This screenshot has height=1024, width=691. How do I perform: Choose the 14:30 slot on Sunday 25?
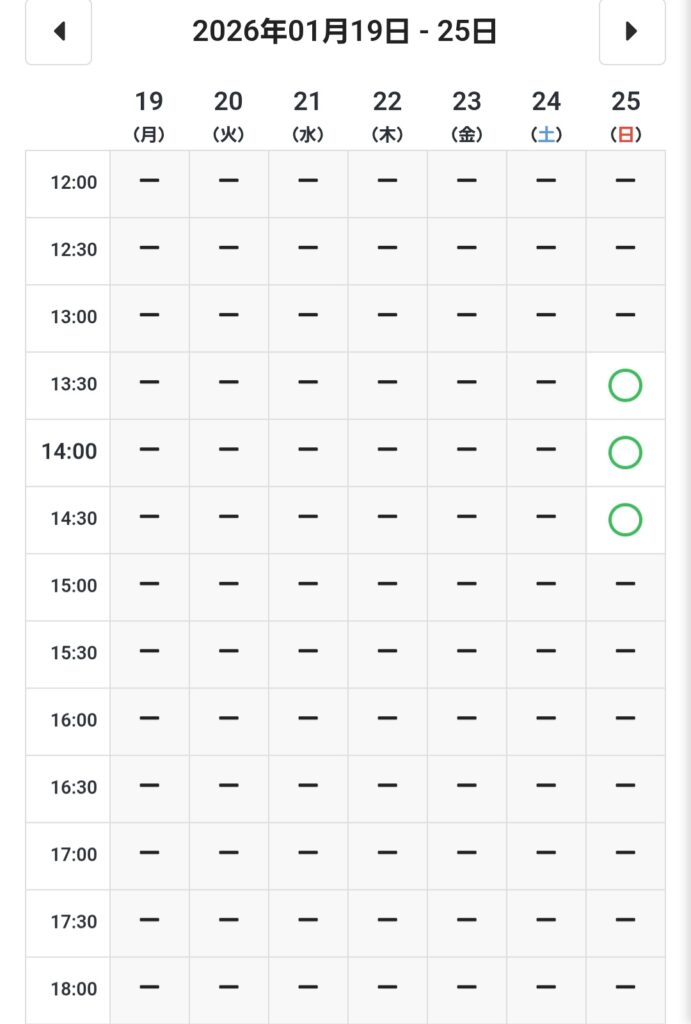pyautogui.click(x=625, y=520)
